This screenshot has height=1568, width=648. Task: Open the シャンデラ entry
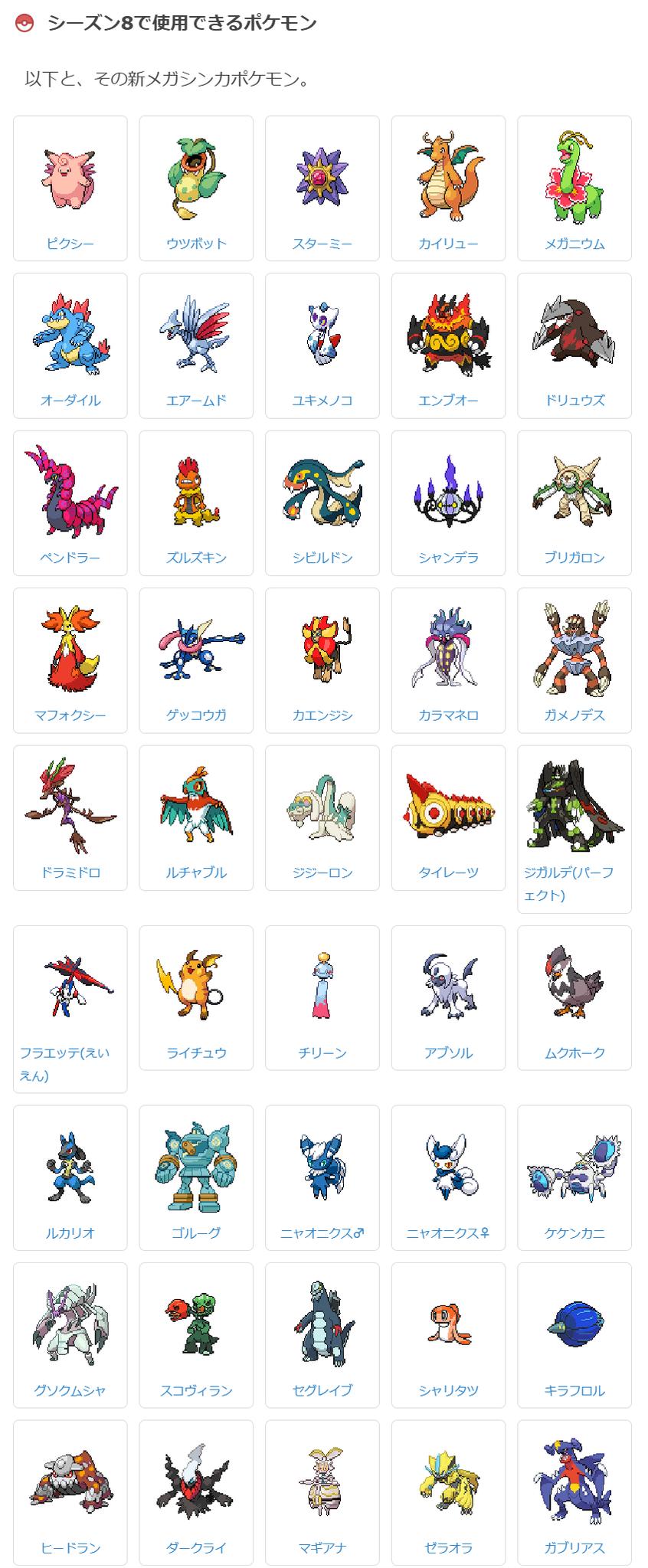click(x=448, y=502)
